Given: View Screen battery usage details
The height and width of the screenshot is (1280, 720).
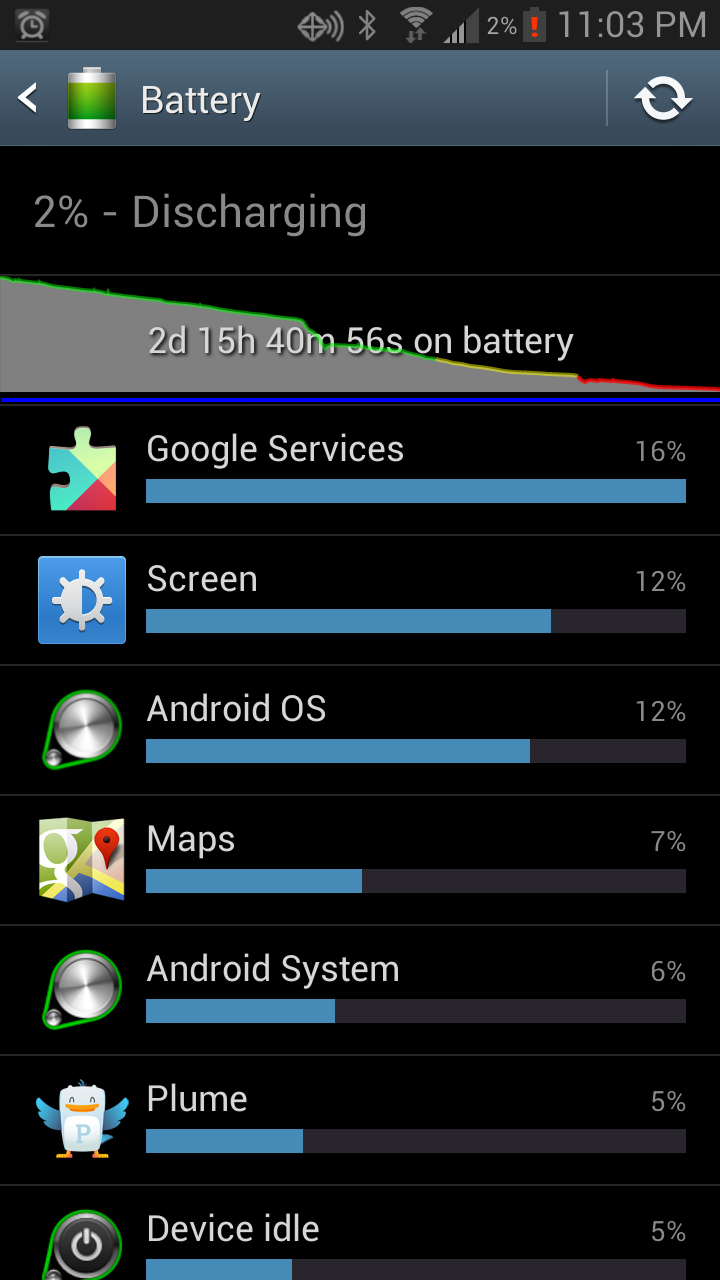Looking at the screenshot, I should coord(360,600).
